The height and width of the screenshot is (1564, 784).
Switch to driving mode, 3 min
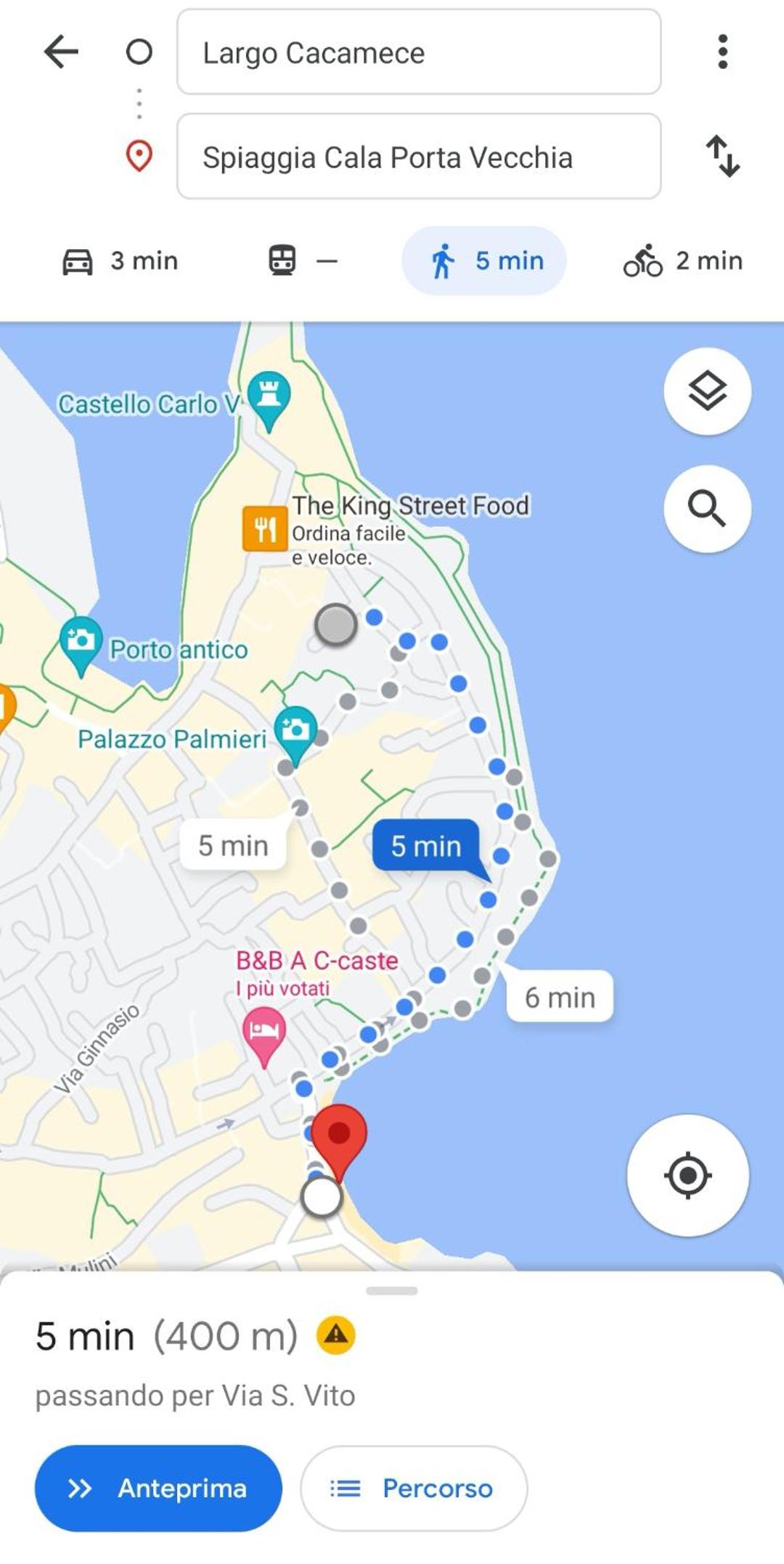point(120,261)
